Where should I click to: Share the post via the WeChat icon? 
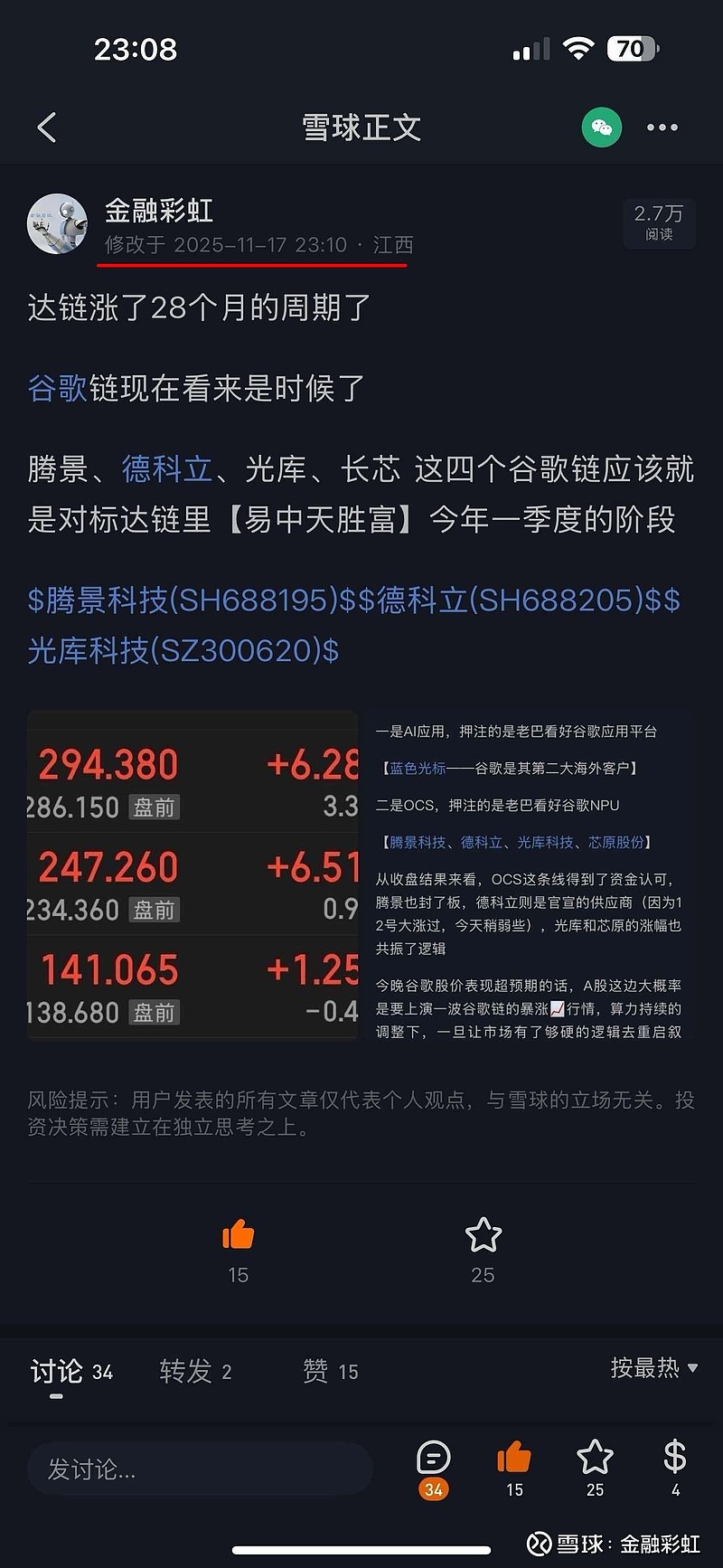tap(601, 127)
